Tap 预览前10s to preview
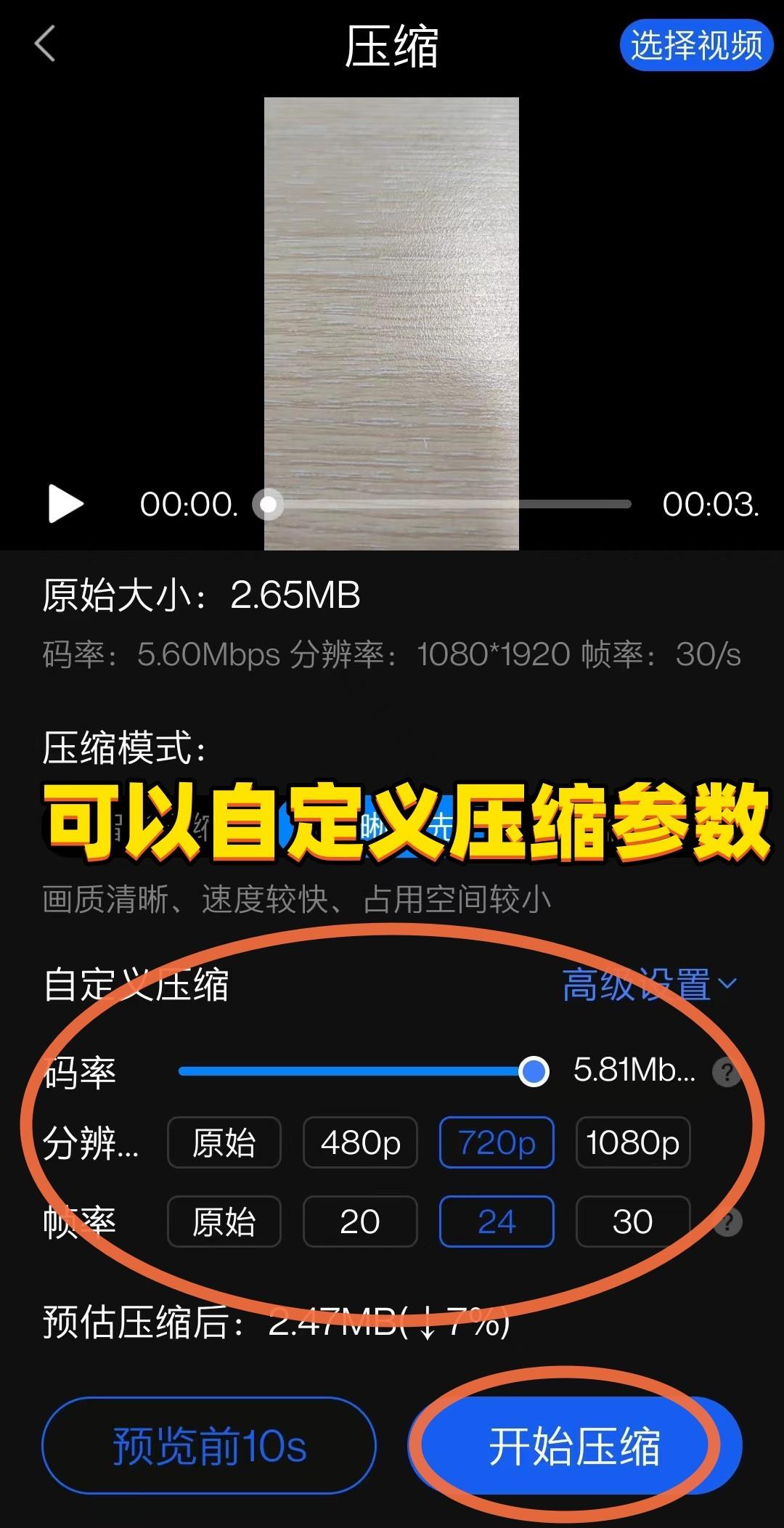Image resolution: width=784 pixels, height=1528 pixels. point(209,1446)
